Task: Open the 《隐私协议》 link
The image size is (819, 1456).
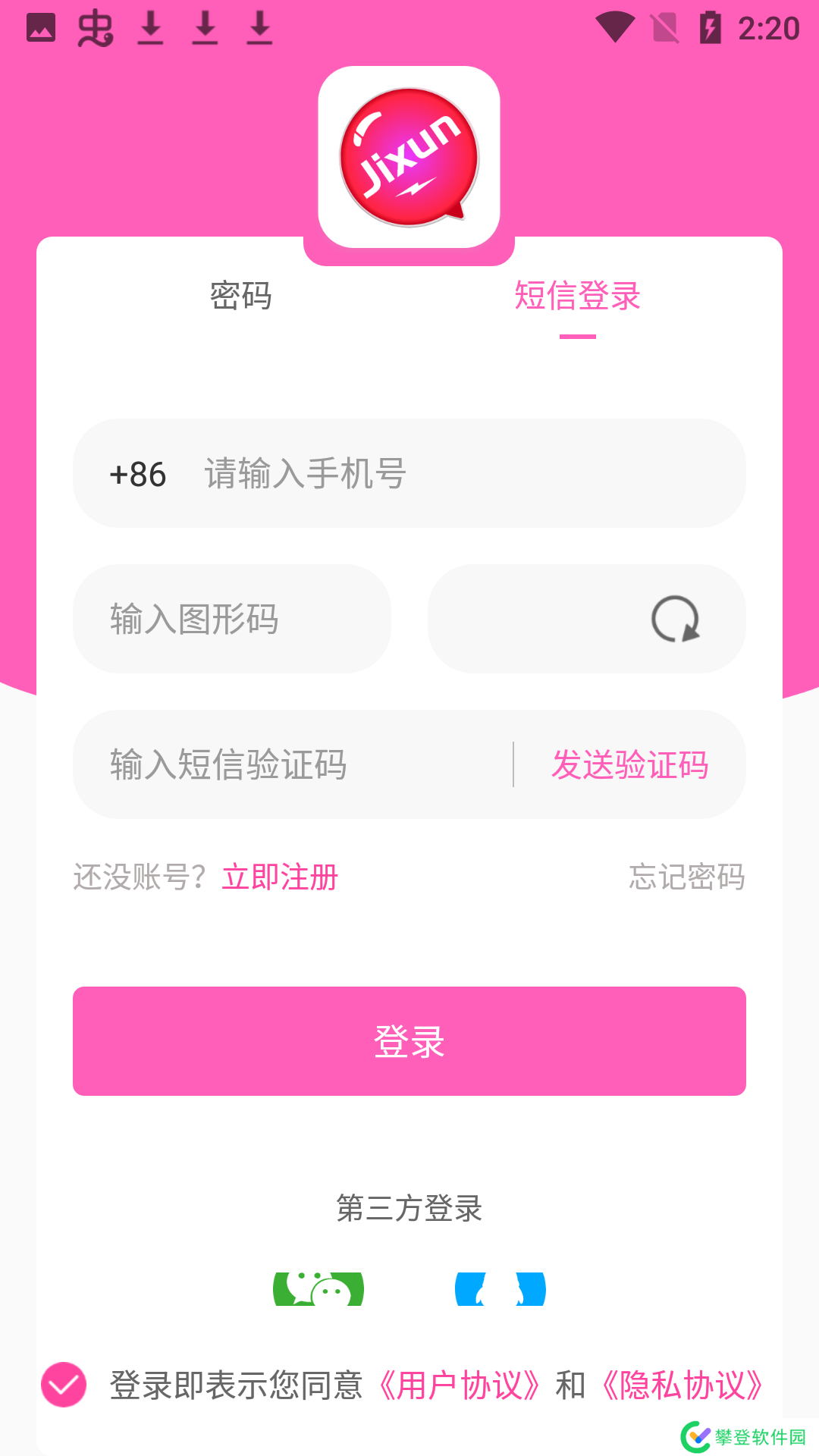Action: (681, 1385)
